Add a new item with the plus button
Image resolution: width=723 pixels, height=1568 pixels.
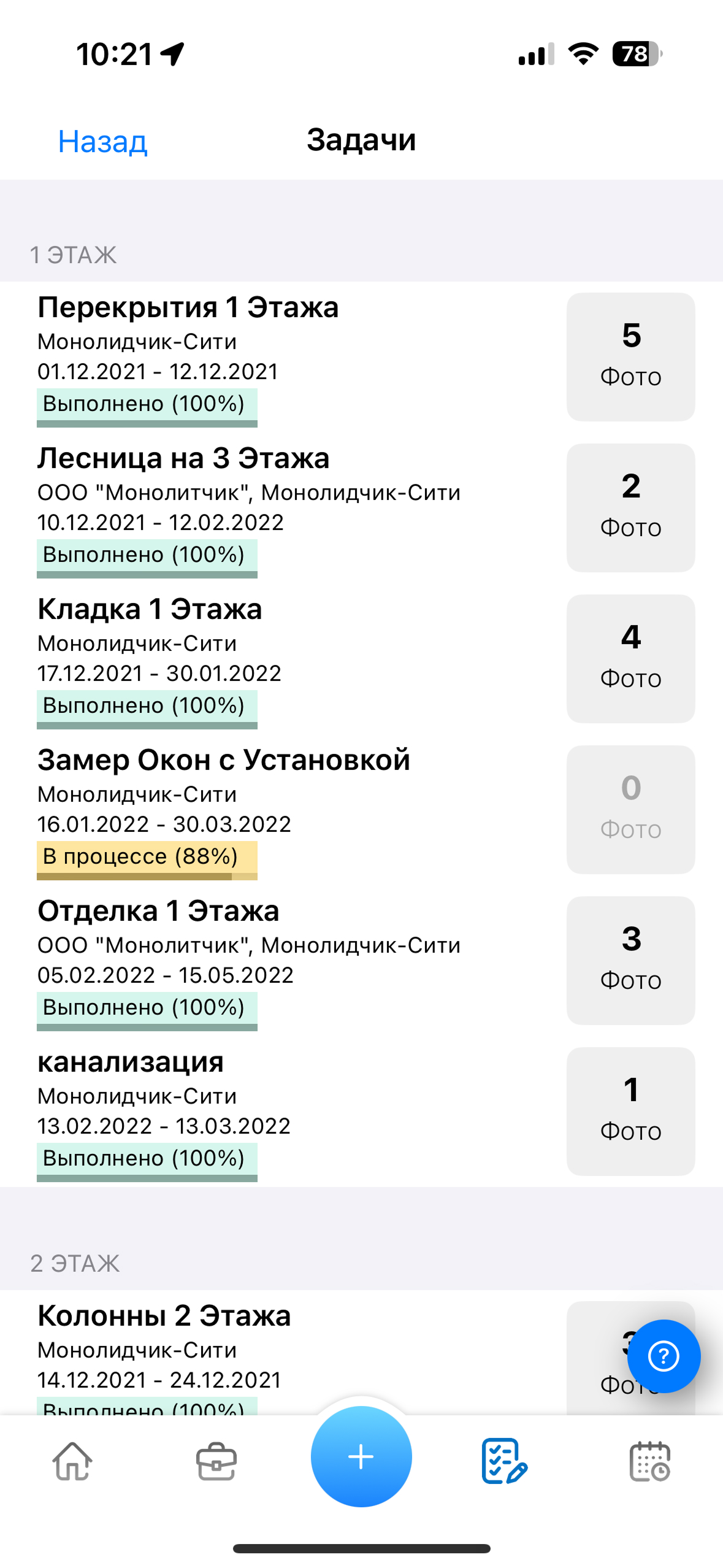(361, 1456)
